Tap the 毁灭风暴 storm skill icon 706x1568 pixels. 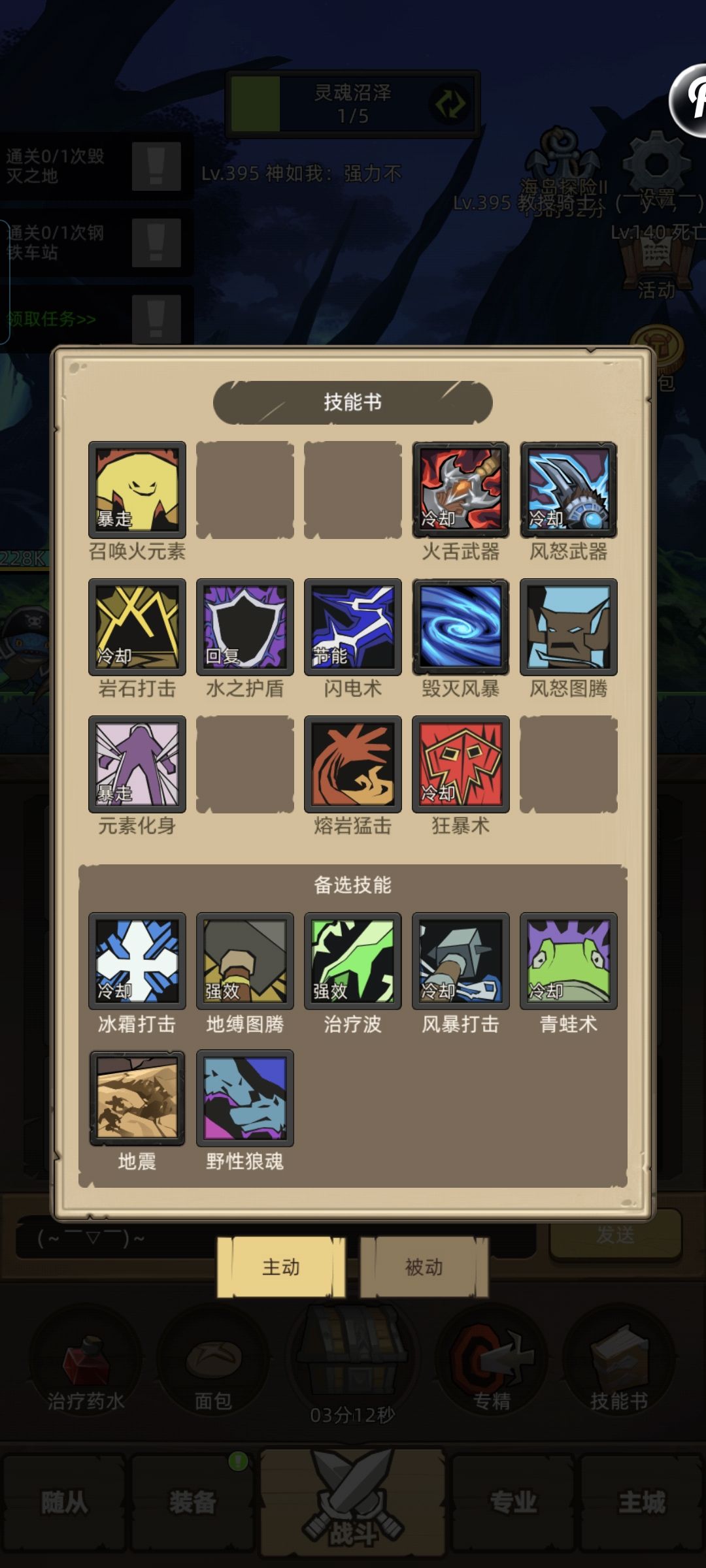tap(460, 628)
